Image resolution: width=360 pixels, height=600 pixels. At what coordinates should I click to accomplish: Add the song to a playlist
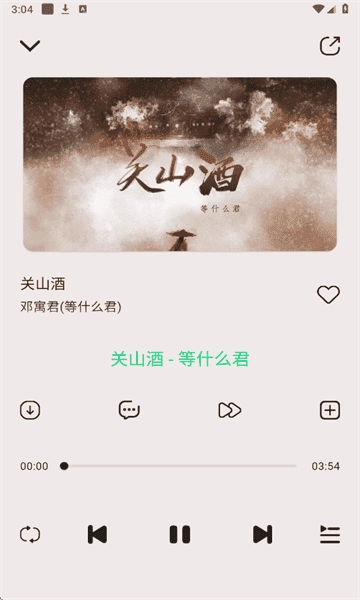(330, 410)
